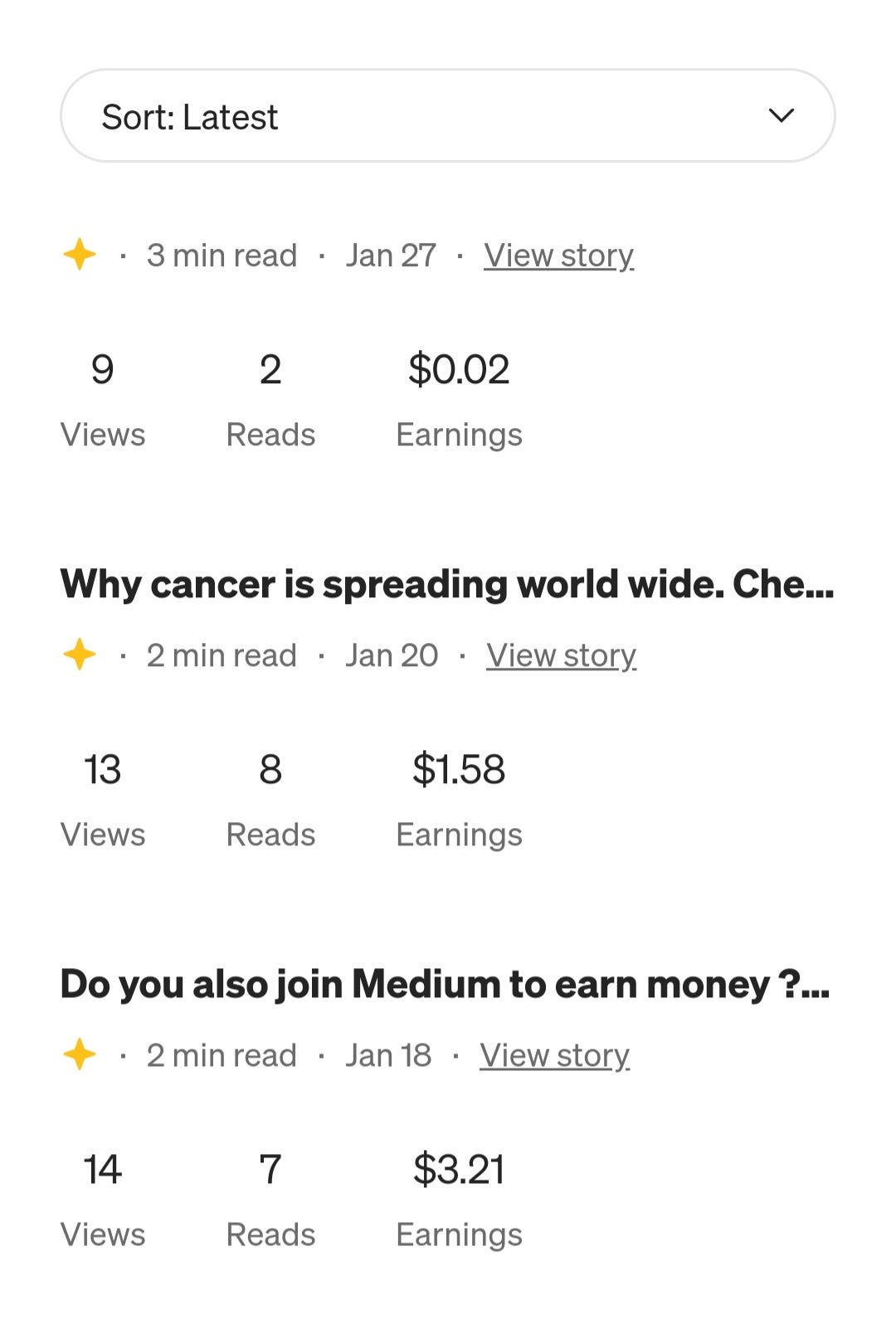This screenshot has height=1344, width=896.
Task: Open the Sort: Latest dropdown
Action: (447, 116)
